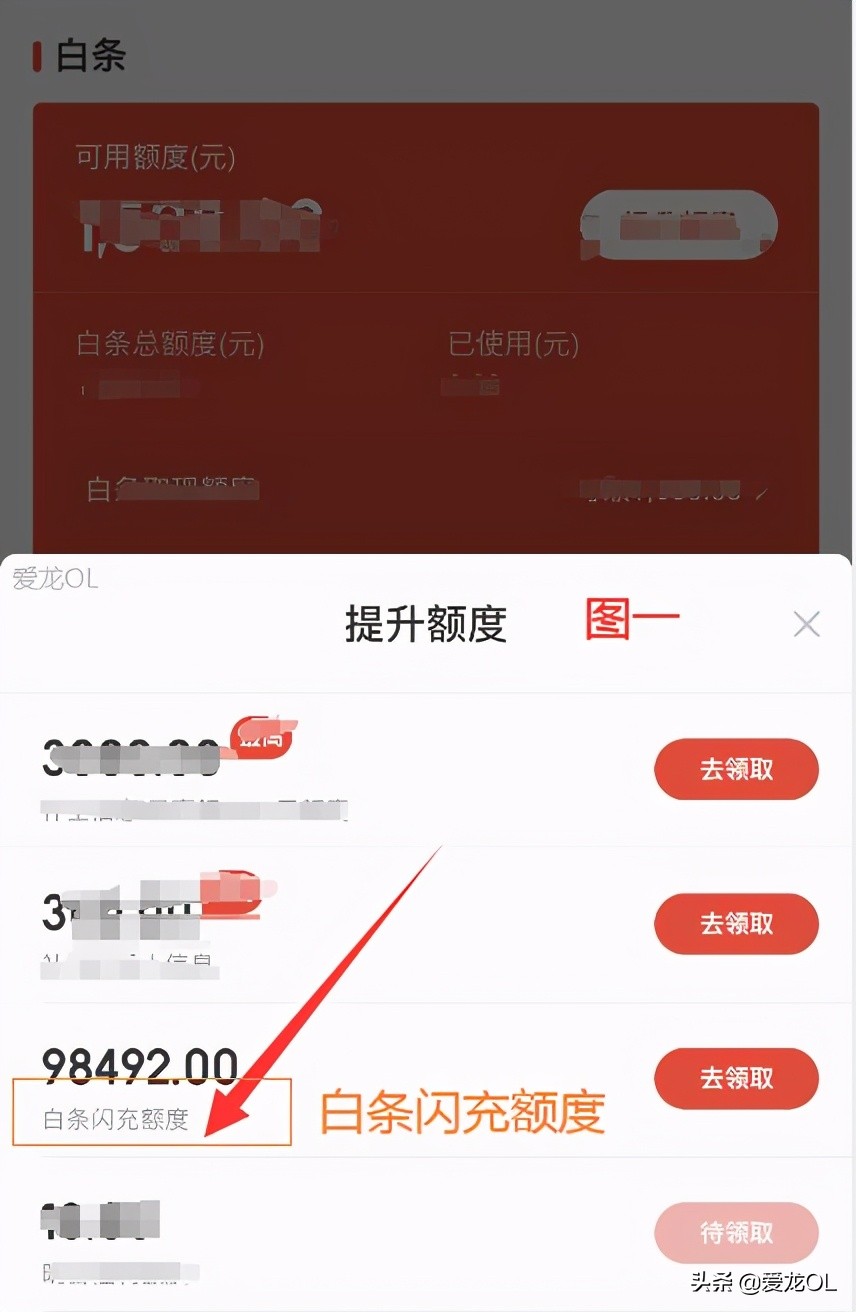Close the 提升额度 popup

click(806, 624)
